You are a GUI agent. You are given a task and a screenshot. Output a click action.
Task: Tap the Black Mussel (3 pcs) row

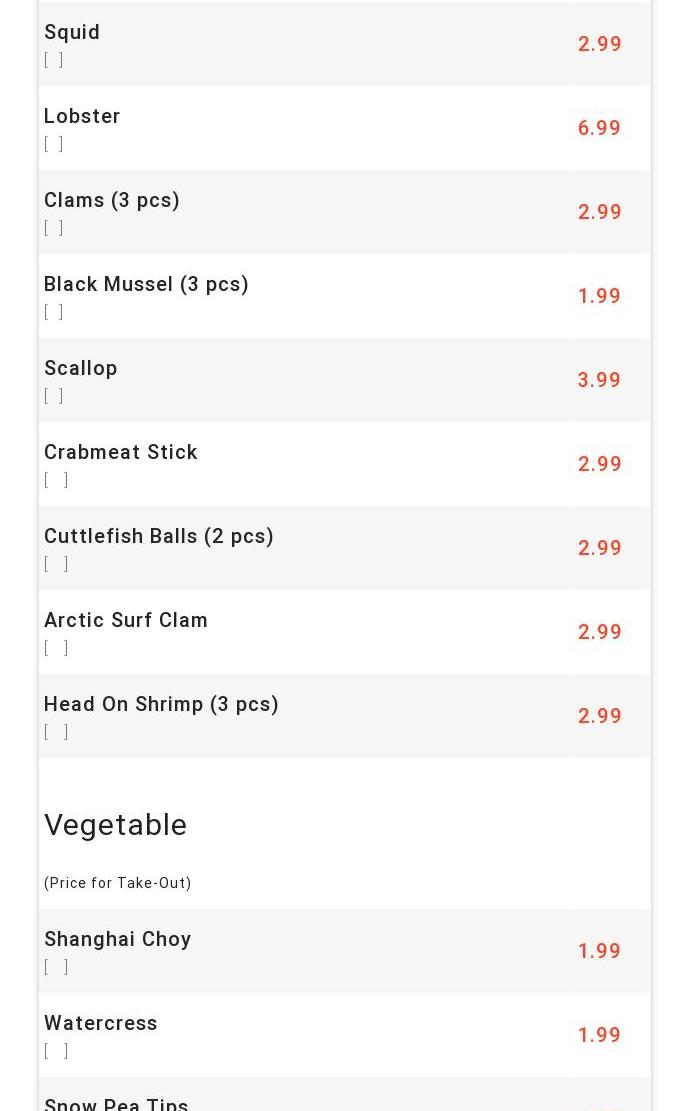146,285
